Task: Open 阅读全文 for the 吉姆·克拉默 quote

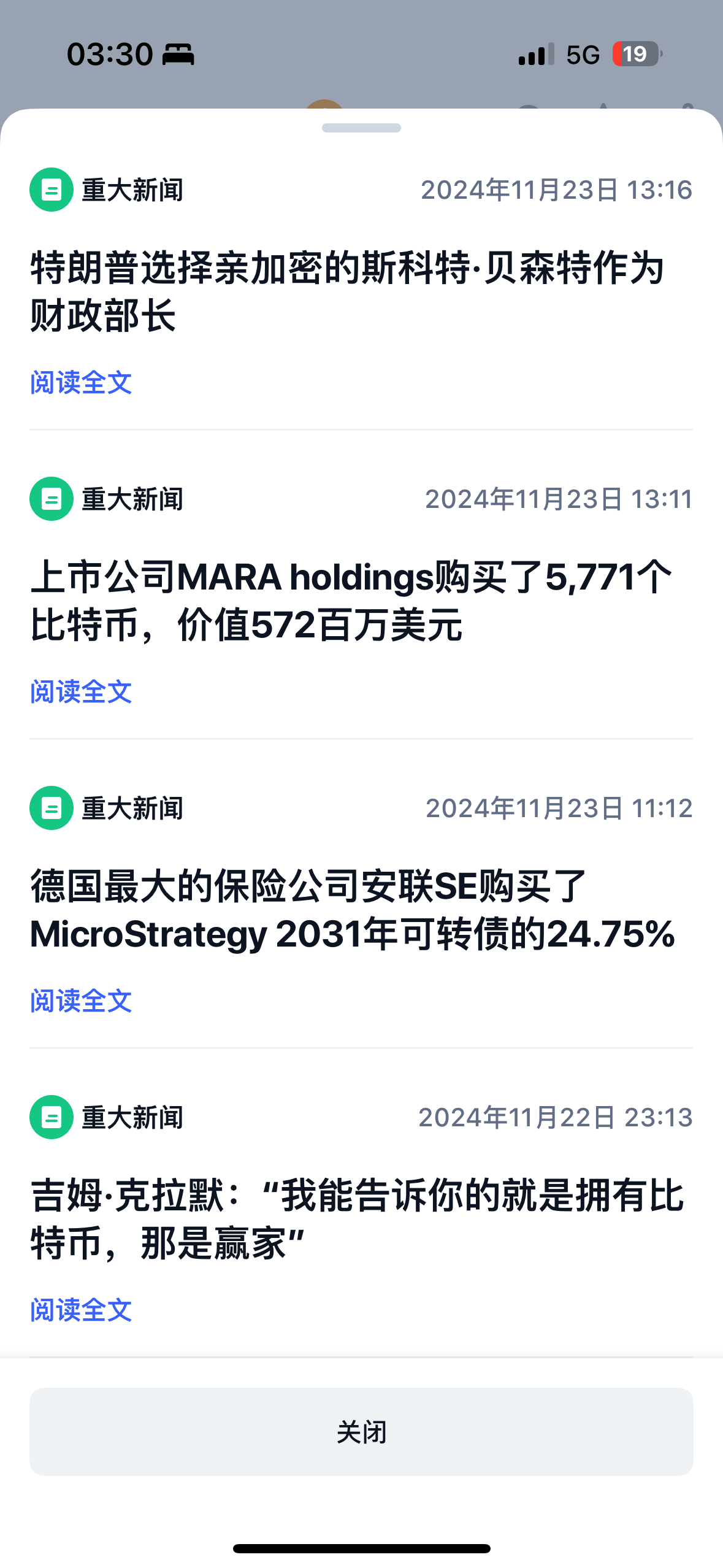Action: [x=81, y=1310]
